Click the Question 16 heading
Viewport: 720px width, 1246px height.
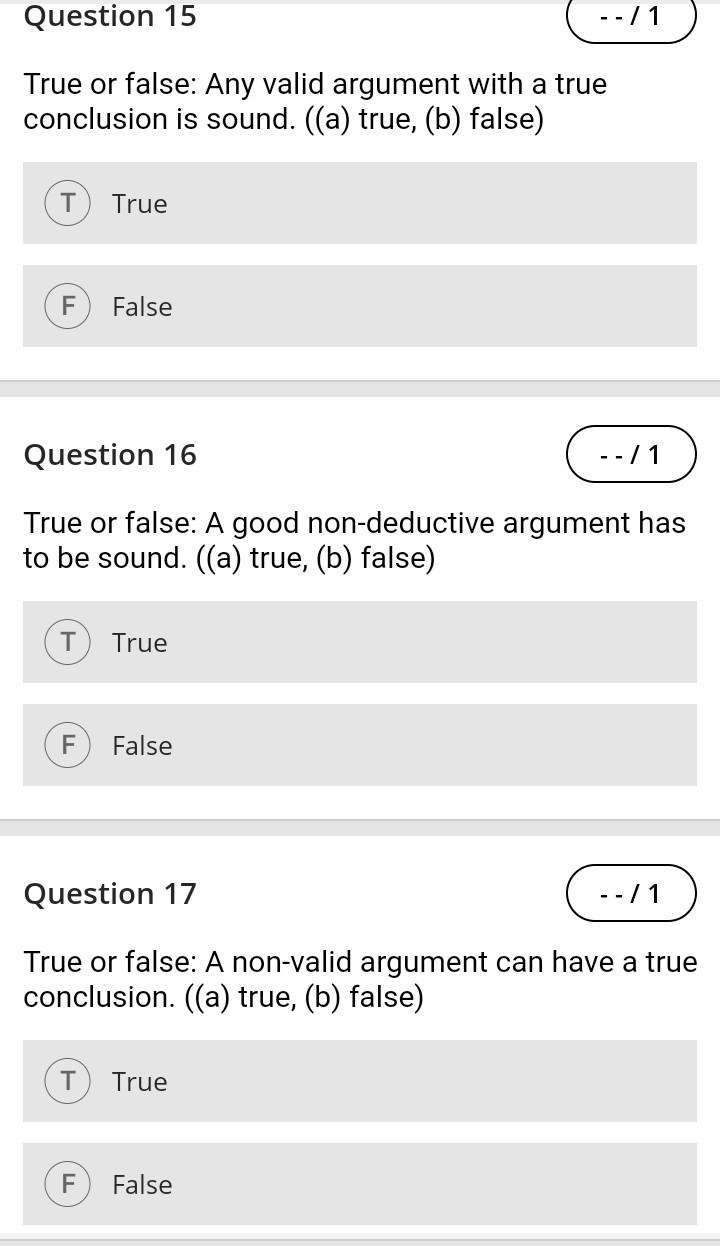coord(110,454)
